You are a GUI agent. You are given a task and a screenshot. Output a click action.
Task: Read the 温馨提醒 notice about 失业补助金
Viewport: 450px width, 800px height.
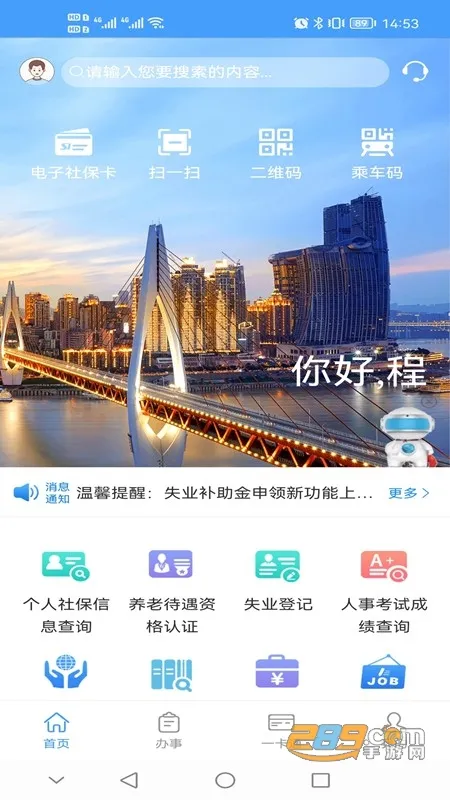tap(224, 493)
